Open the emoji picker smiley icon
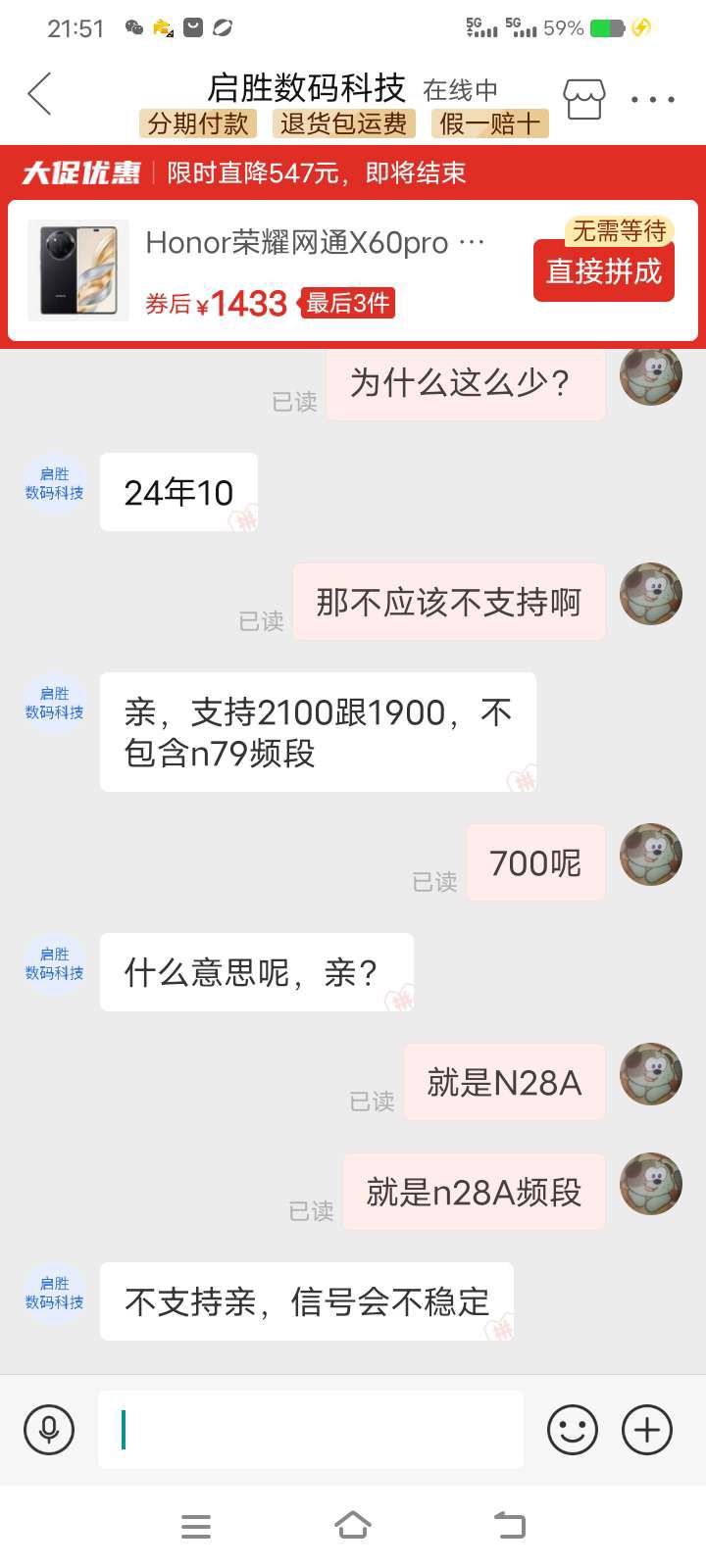706x1568 pixels. coord(572,1430)
